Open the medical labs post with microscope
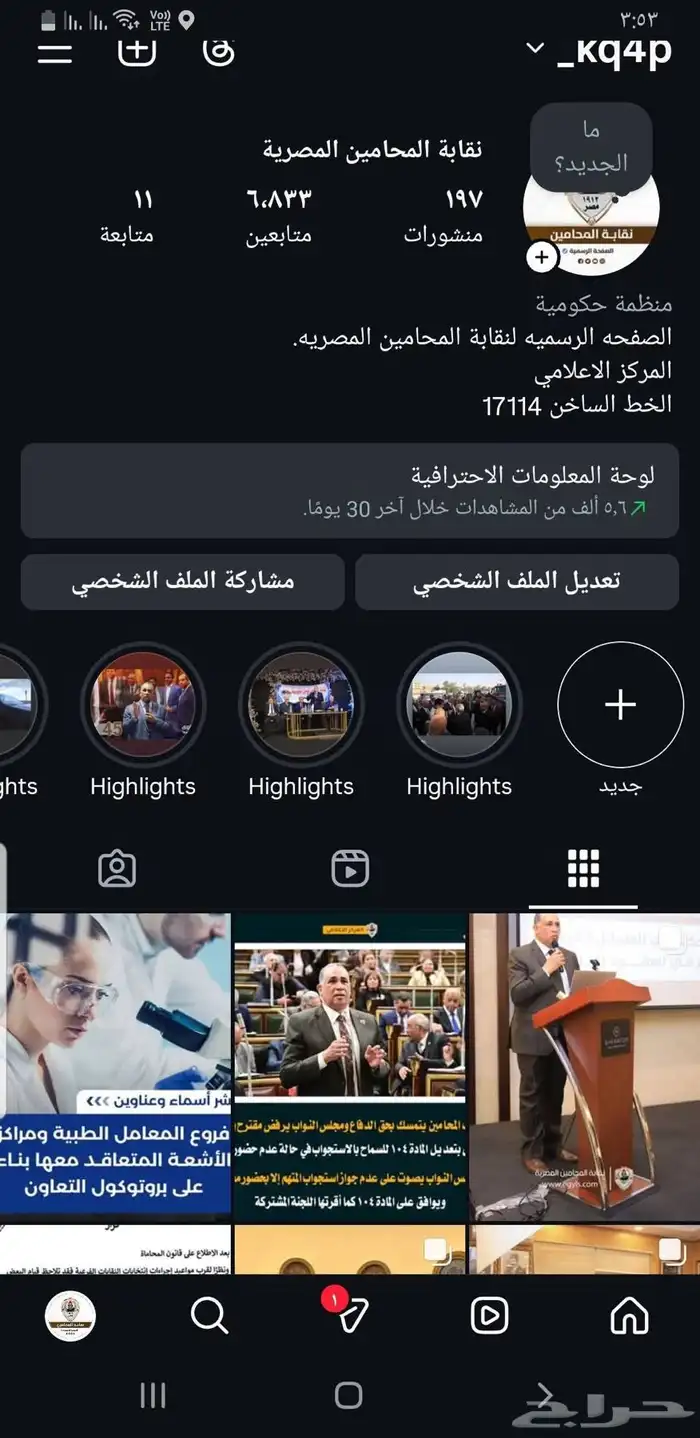 115,1065
